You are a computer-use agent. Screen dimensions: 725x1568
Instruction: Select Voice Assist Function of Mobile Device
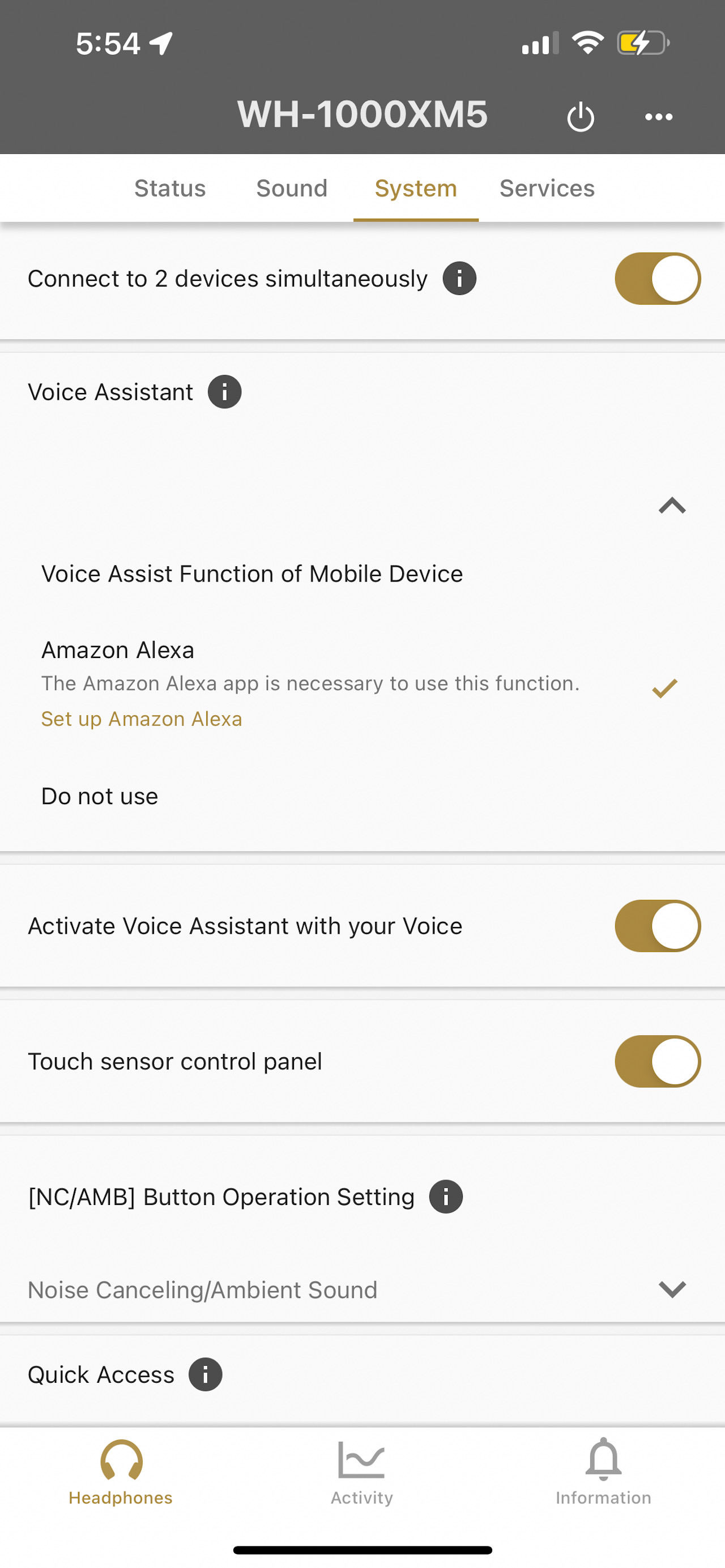point(252,574)
